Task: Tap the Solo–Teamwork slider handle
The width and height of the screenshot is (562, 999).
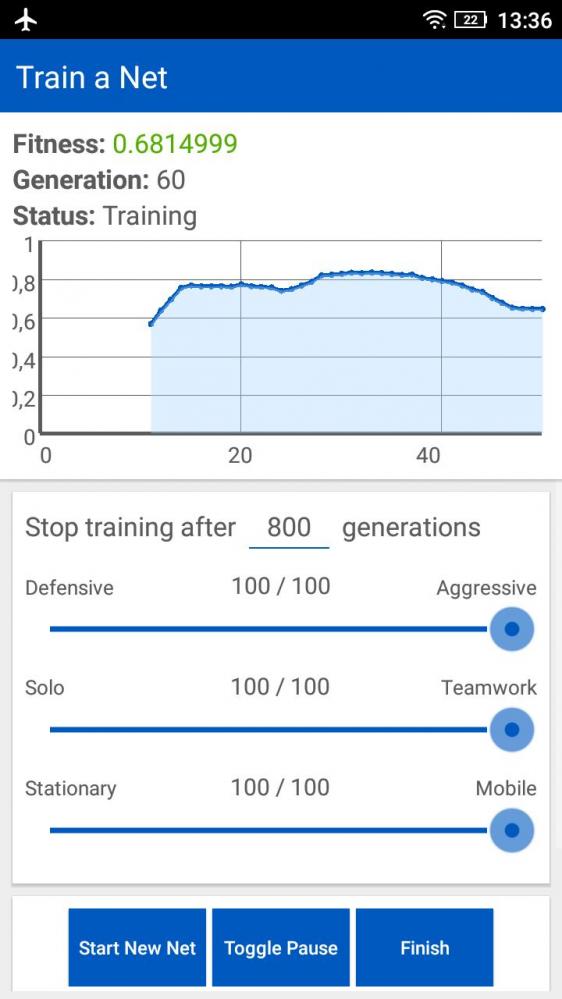Action: point(511,729)
